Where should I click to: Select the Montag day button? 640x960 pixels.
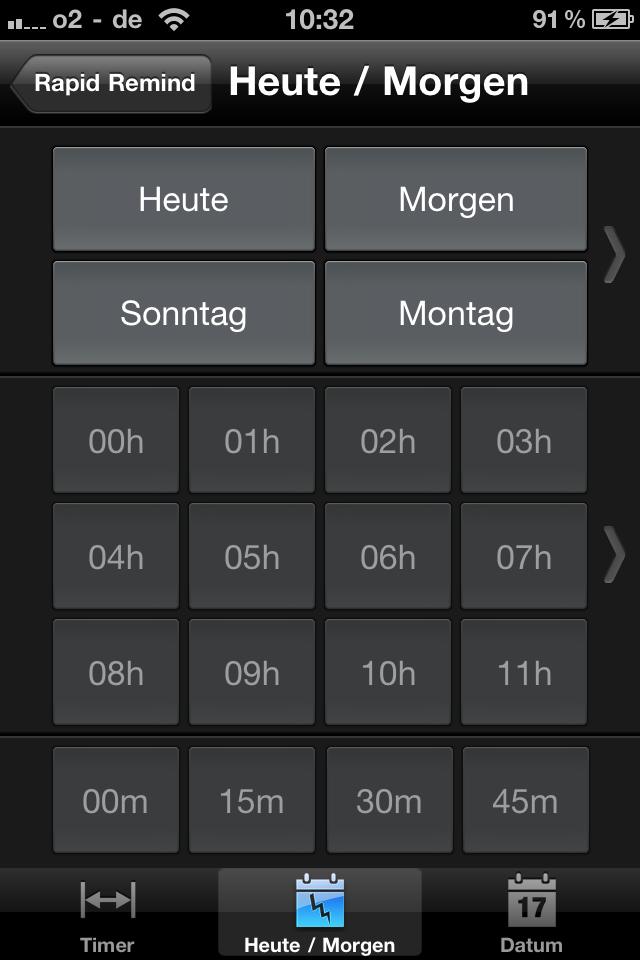(x=456, y=313)
